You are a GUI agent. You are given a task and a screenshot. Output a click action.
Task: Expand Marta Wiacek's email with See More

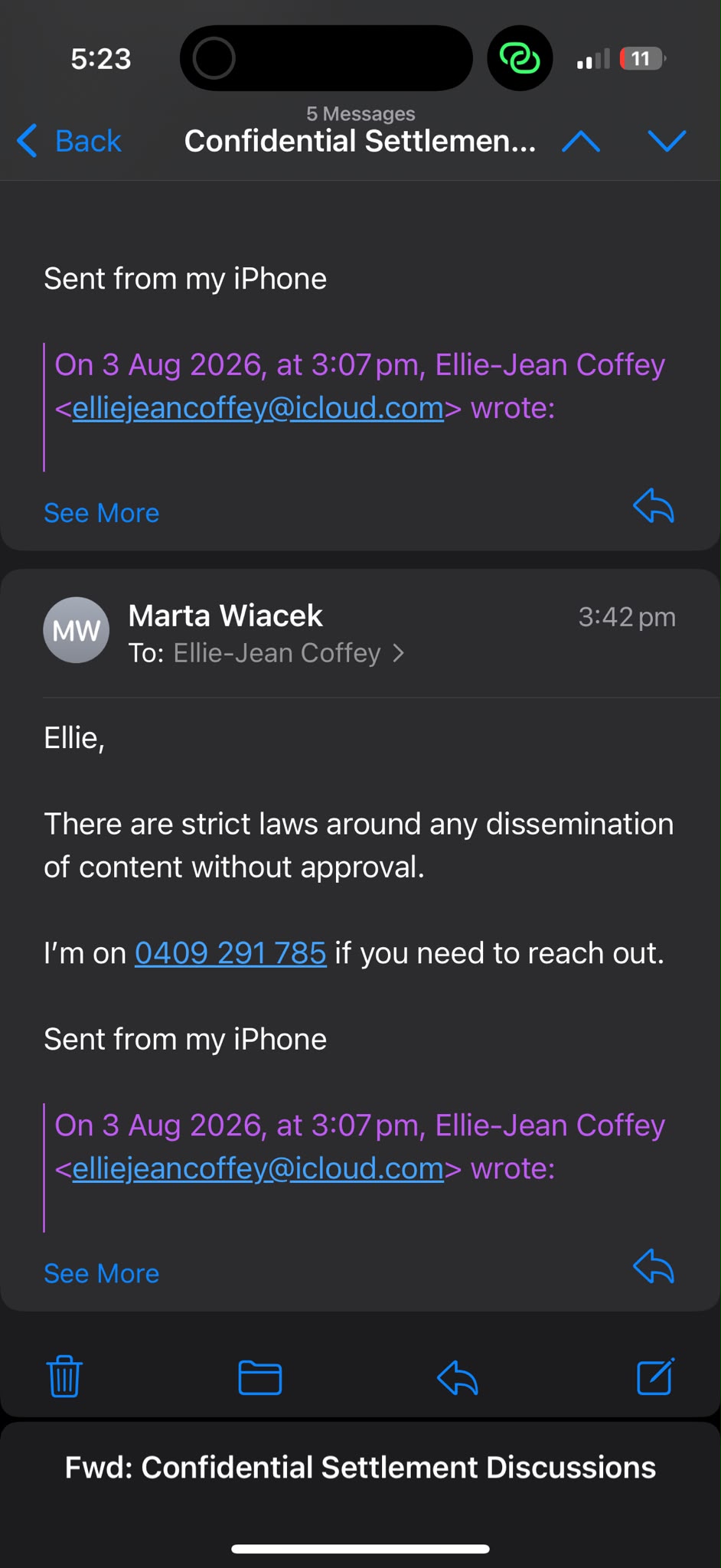point(102,1273)
